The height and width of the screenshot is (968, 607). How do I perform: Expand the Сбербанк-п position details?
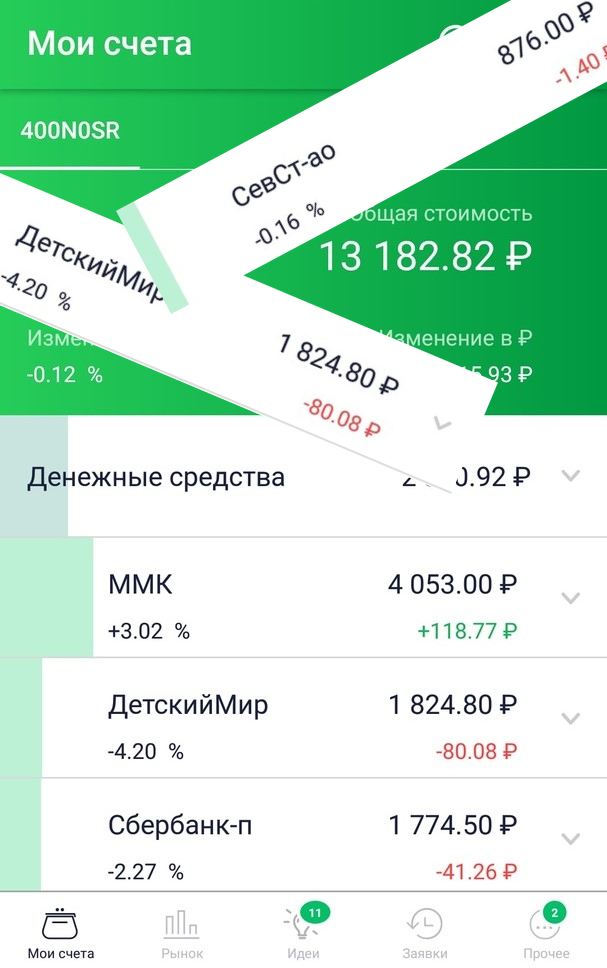point(570,838)
